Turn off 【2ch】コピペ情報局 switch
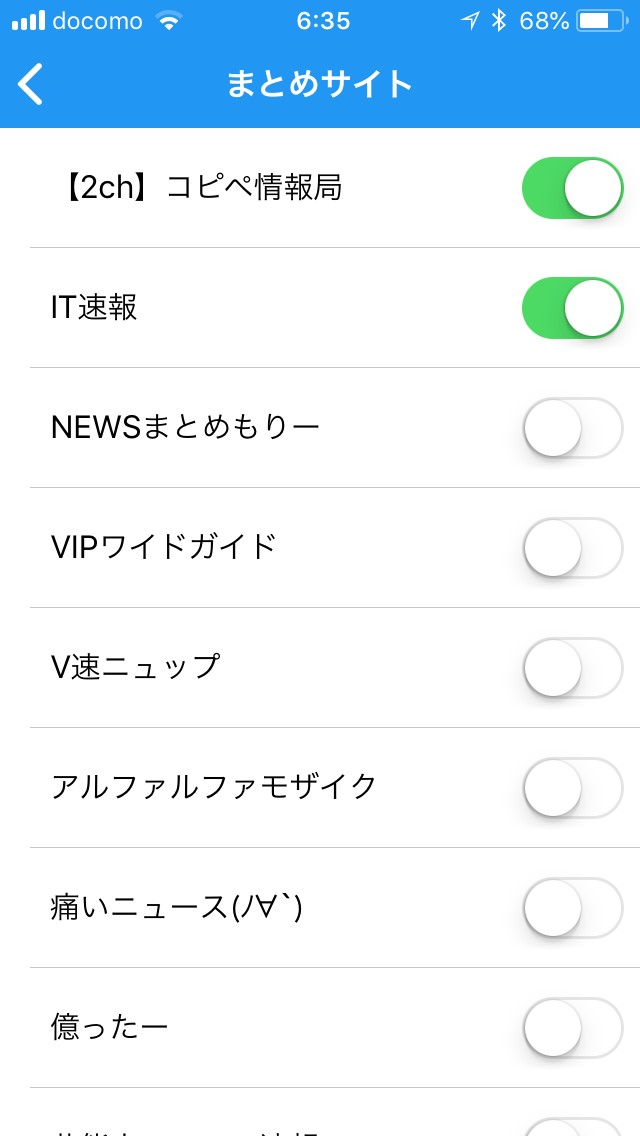 (x=572, y=188)
